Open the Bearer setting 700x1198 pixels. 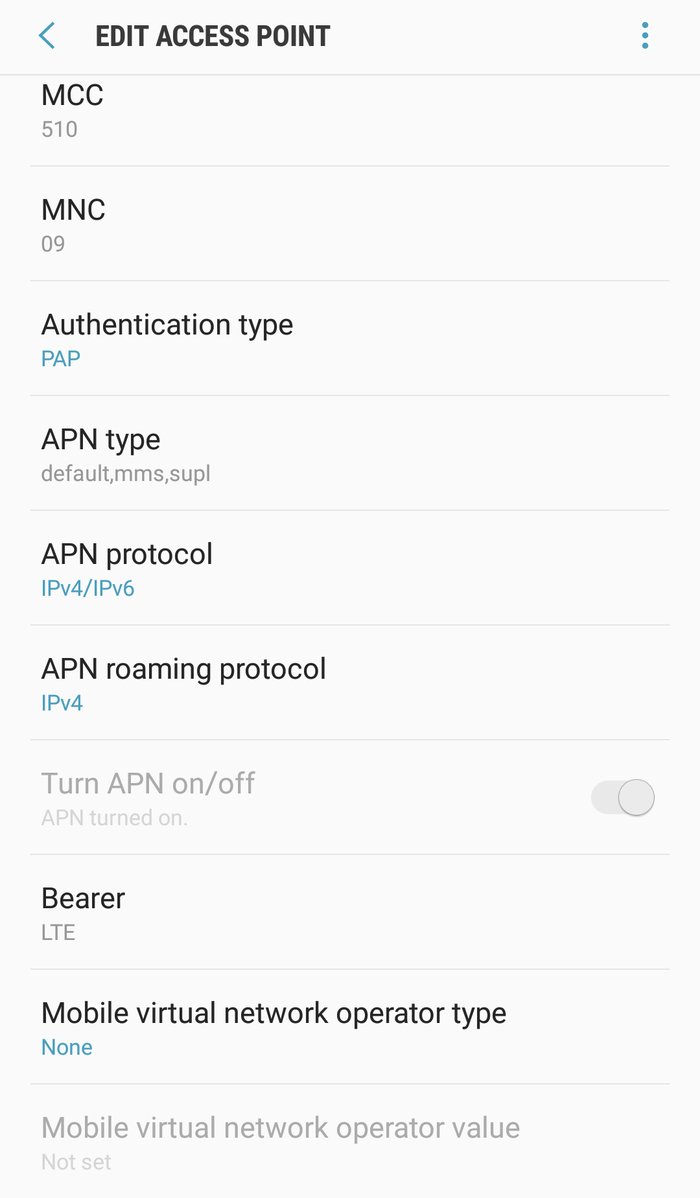pos(350,912)
